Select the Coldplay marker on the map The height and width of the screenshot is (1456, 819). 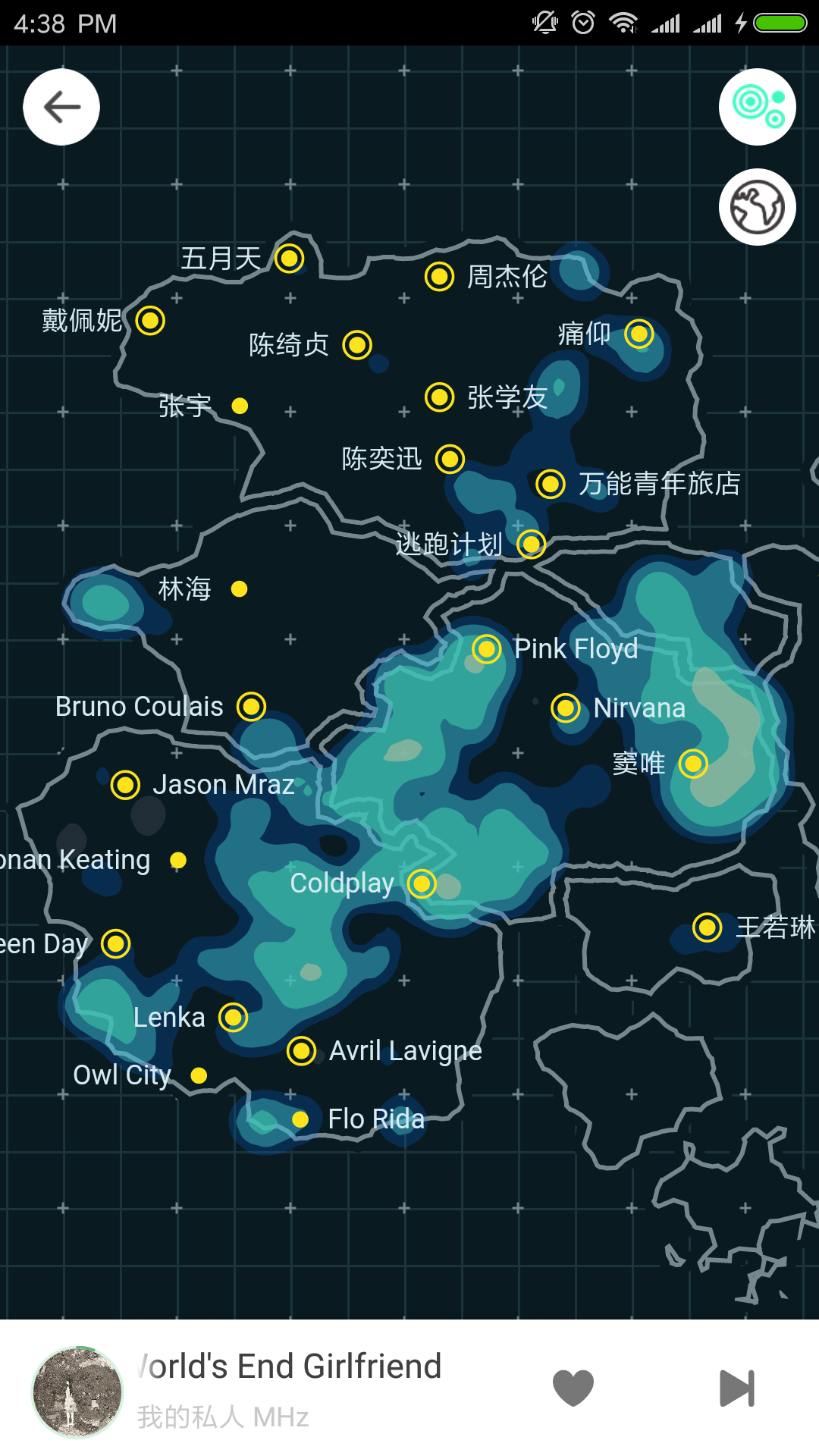tap(422, 883)
